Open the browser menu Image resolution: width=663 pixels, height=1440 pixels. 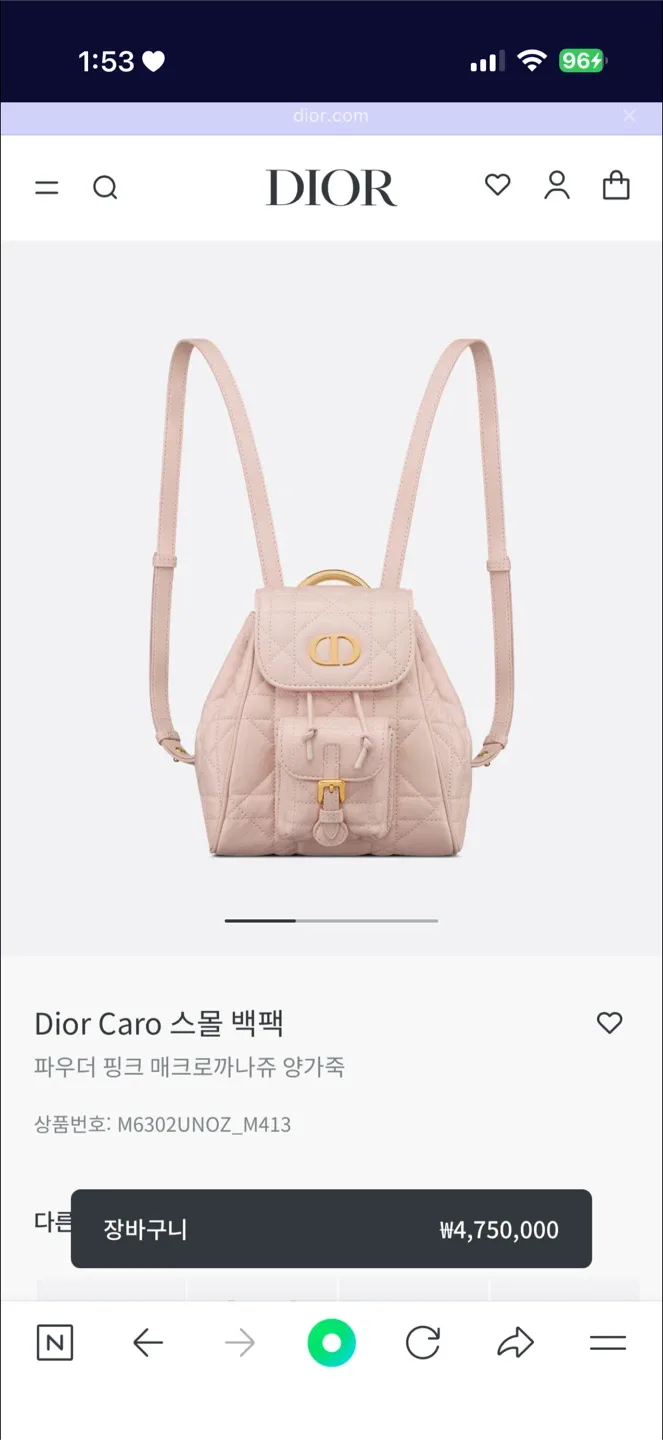click(607, 1342)
